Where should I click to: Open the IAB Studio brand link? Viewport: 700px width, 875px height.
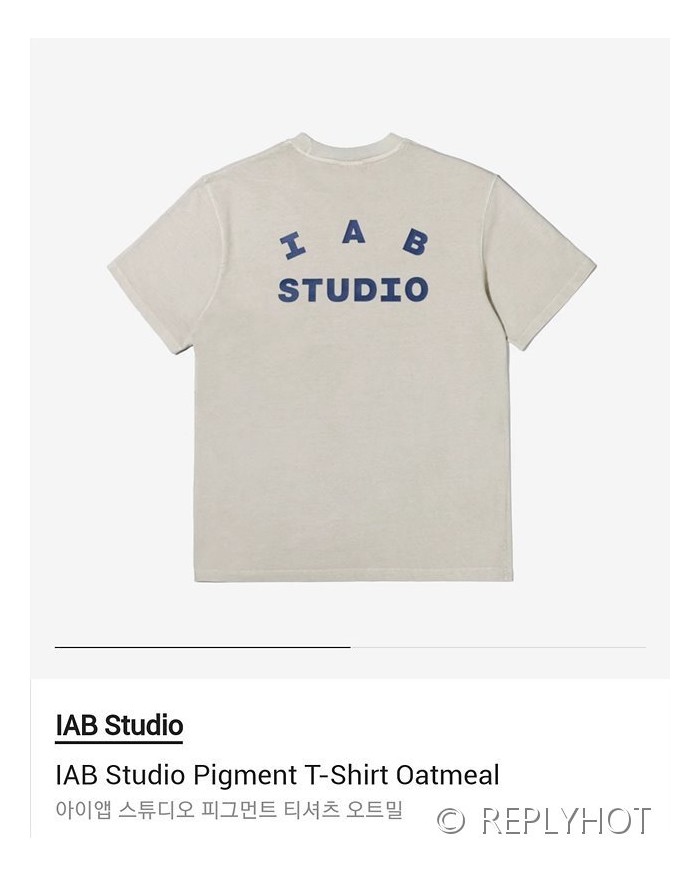coord(119,725)
